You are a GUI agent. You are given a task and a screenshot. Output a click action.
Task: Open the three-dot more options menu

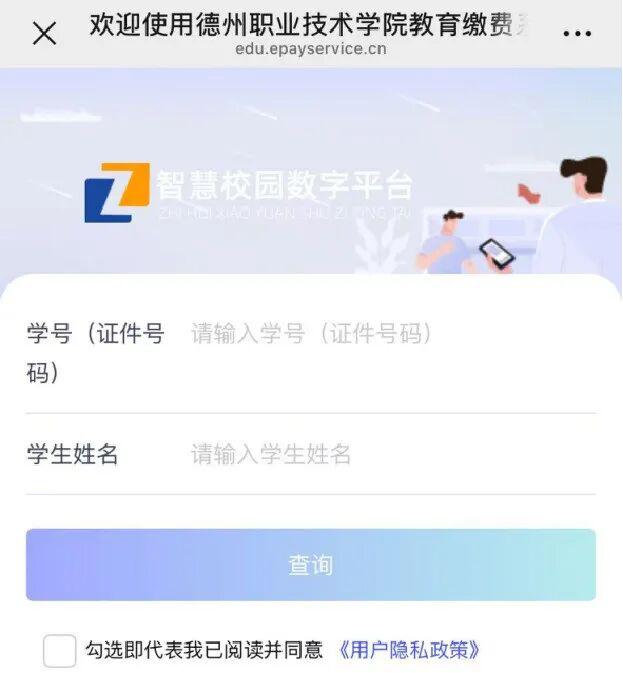(577, 34)
